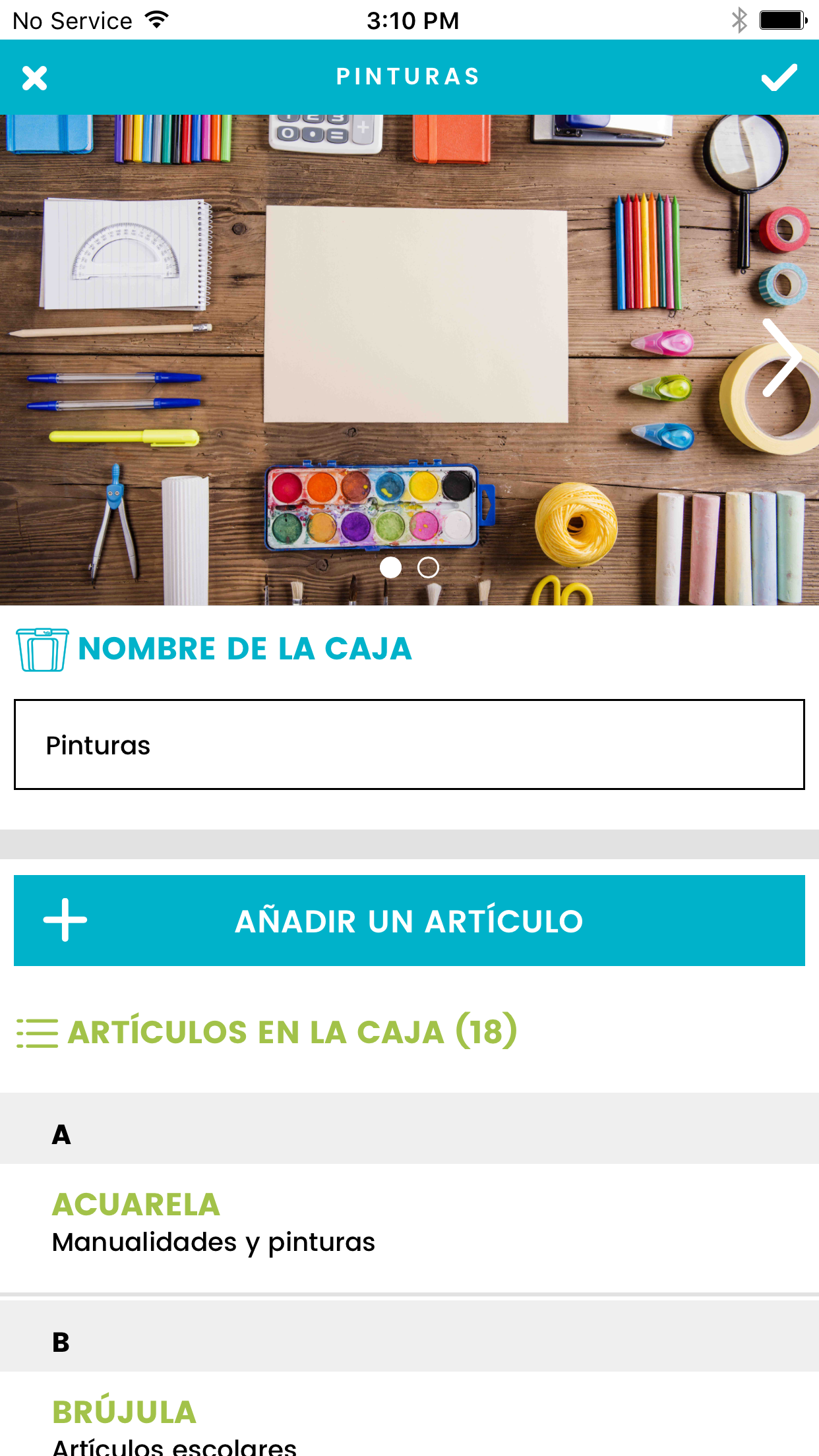Viewport: 819px width, 1456px height.
Task: Confirm changes with the checkmark
Action: click(x=779, y=78)
